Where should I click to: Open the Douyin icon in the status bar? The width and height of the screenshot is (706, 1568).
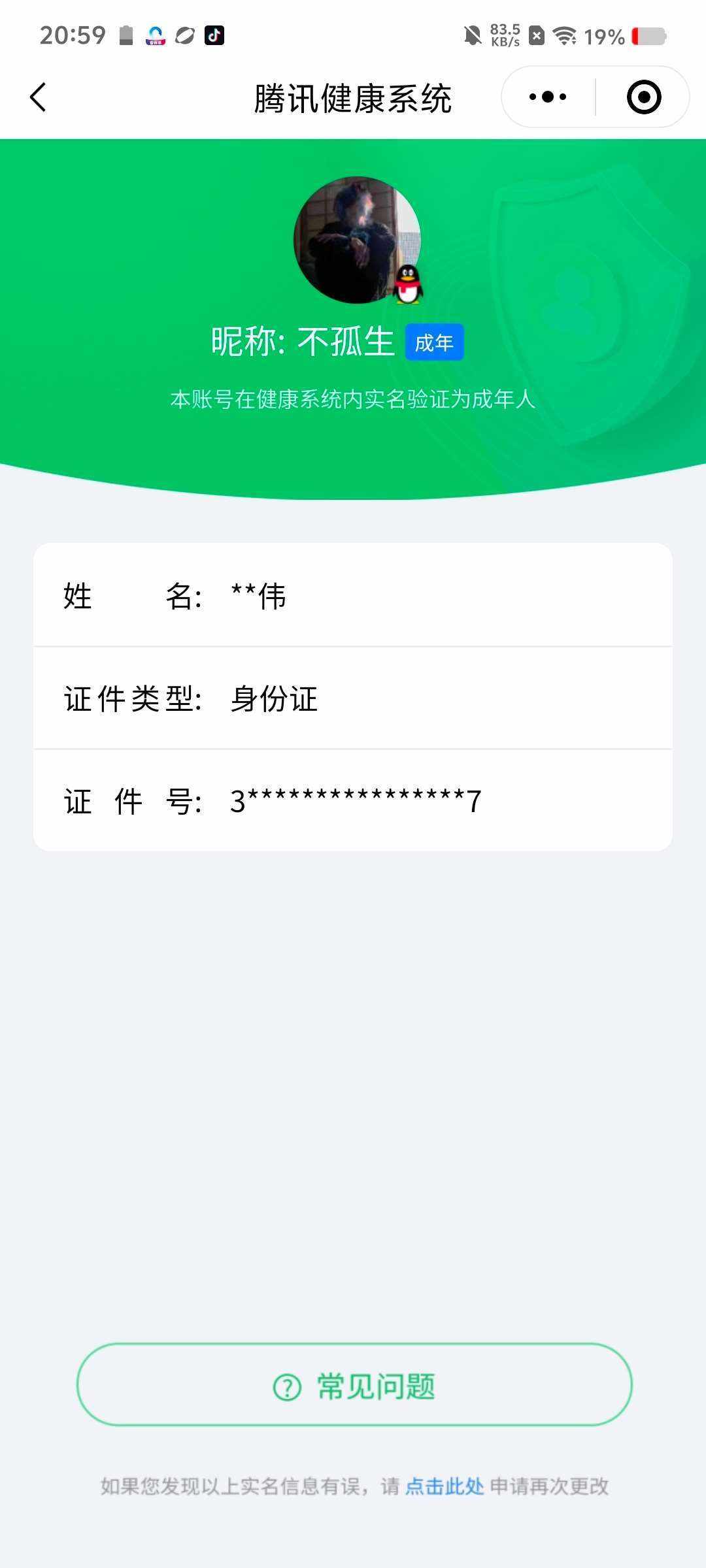[216, 36]
